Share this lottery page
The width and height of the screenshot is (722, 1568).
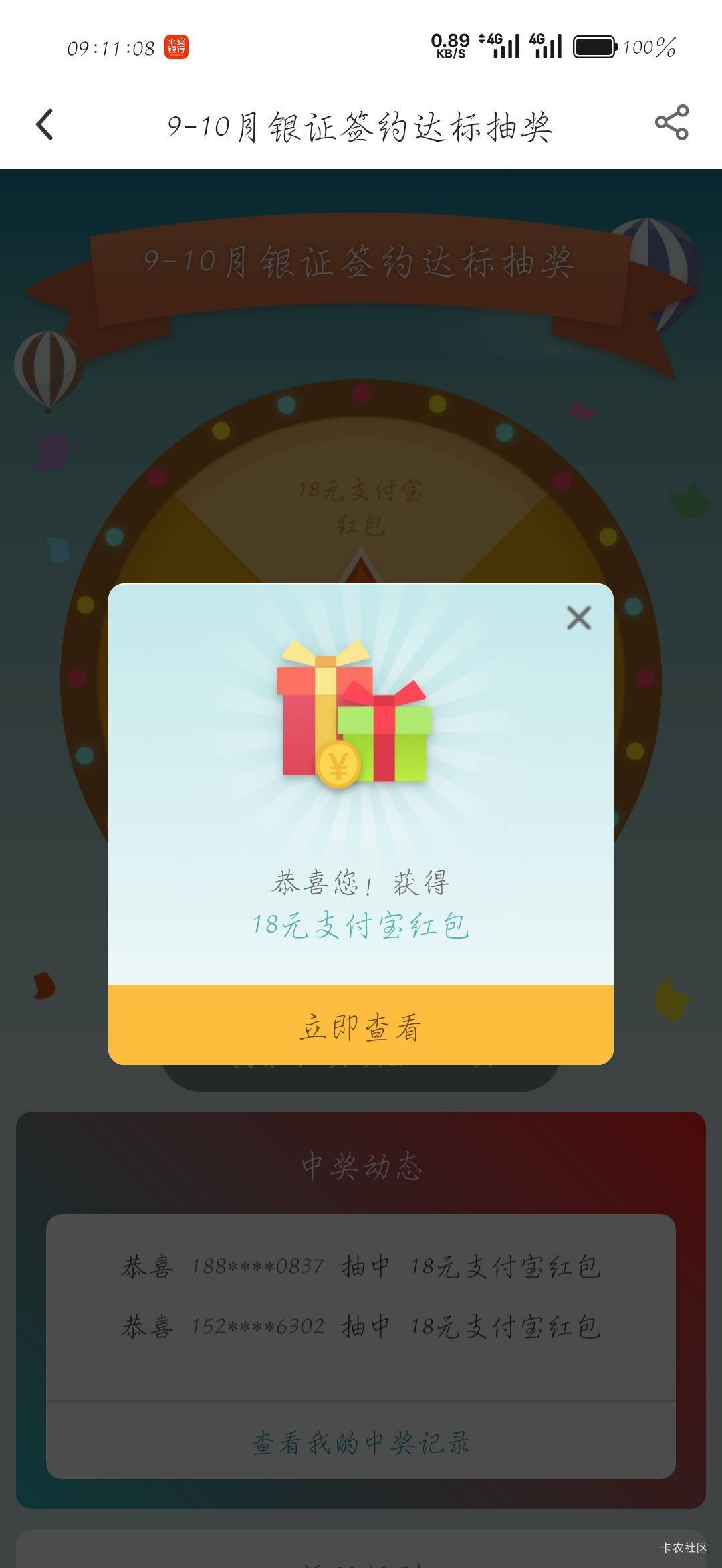coord(671,122)
